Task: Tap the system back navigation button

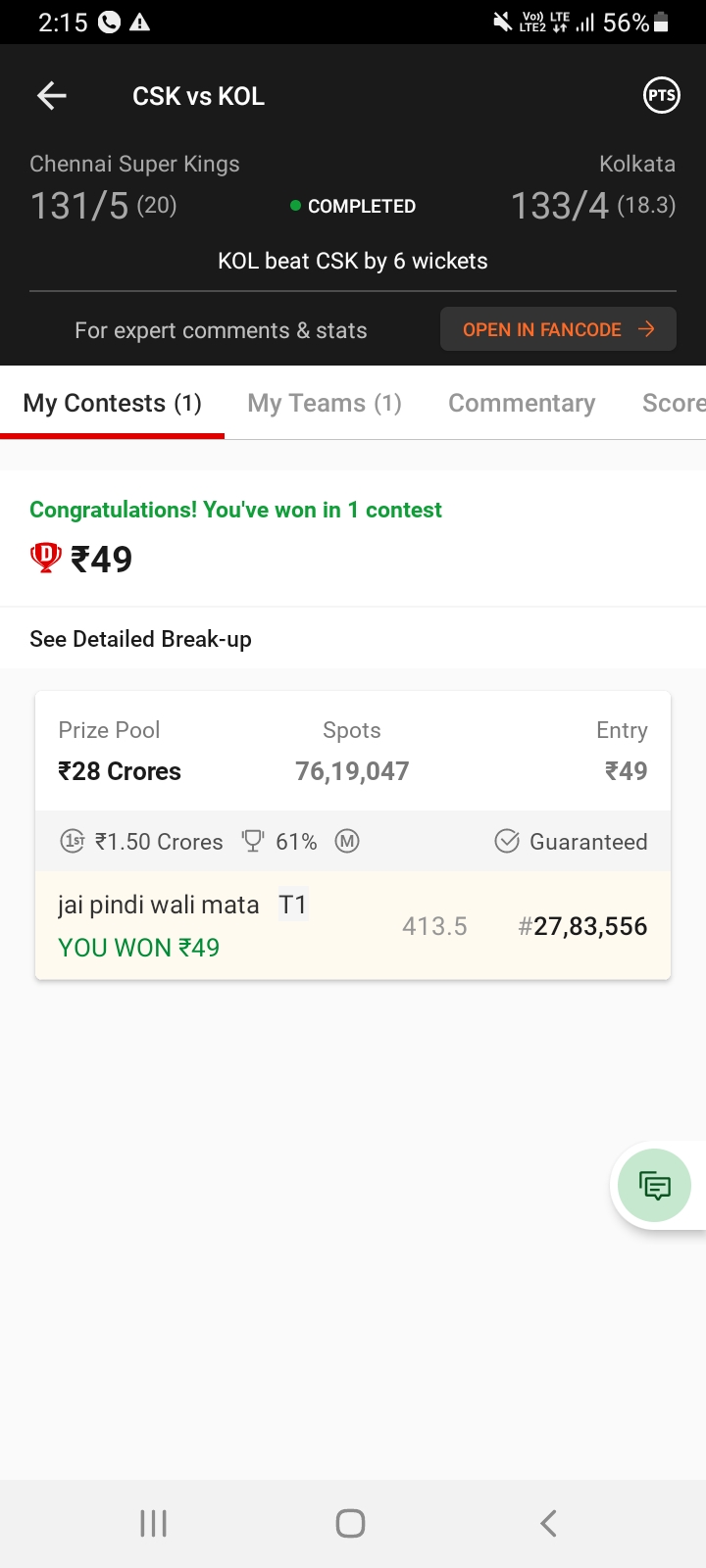Action: [x=548, y=1523]
